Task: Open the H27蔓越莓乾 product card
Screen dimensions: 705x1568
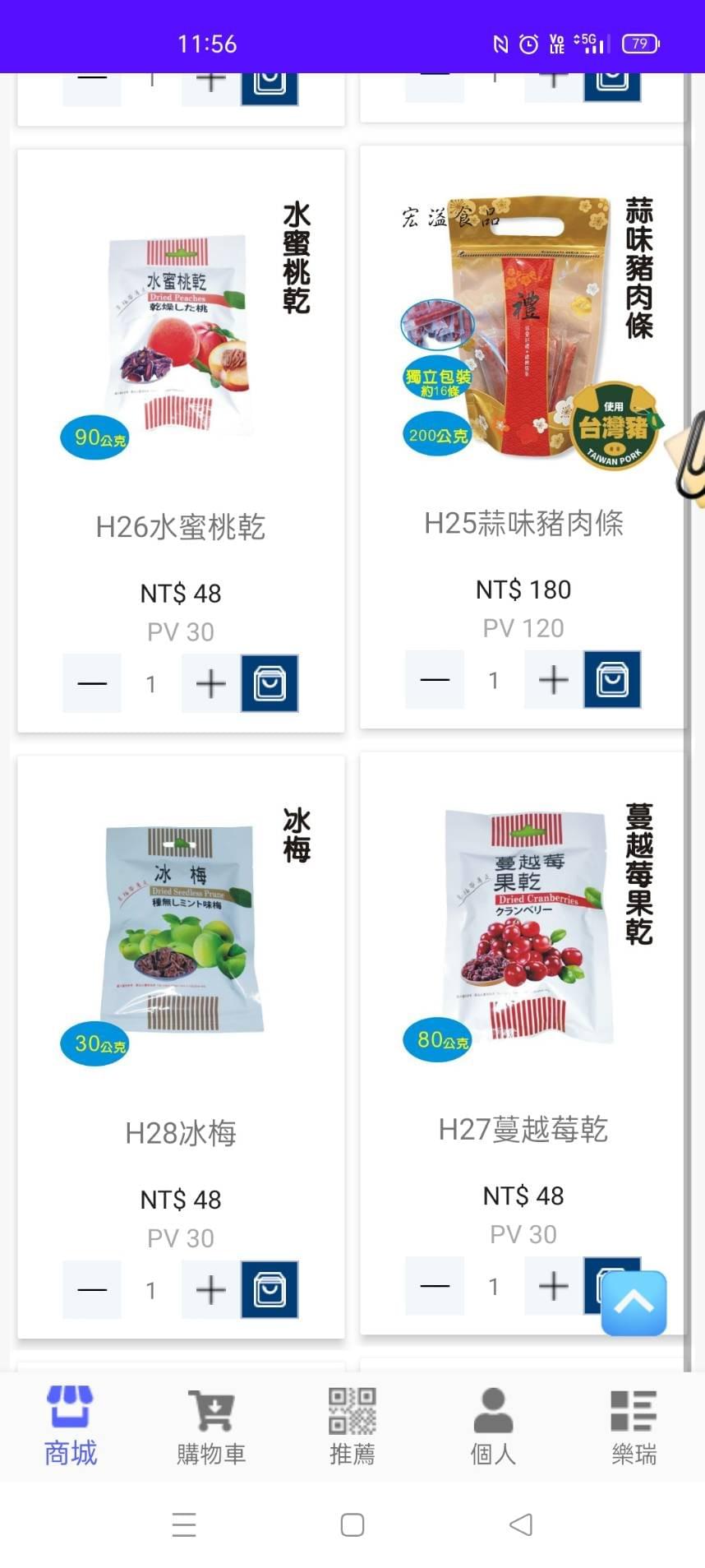Action: click(x=523, y=1129)
